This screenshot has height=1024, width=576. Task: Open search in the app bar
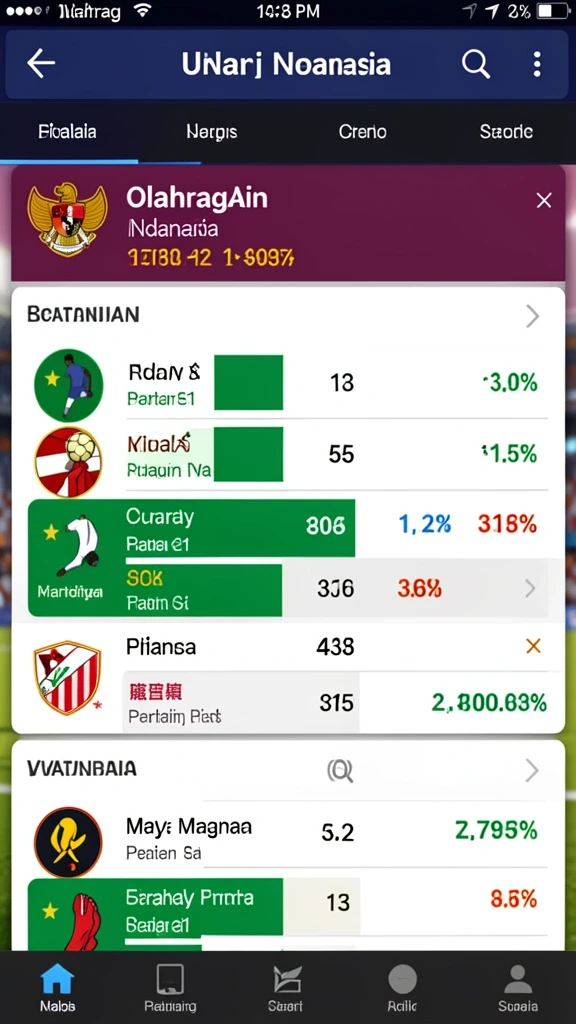475,64
